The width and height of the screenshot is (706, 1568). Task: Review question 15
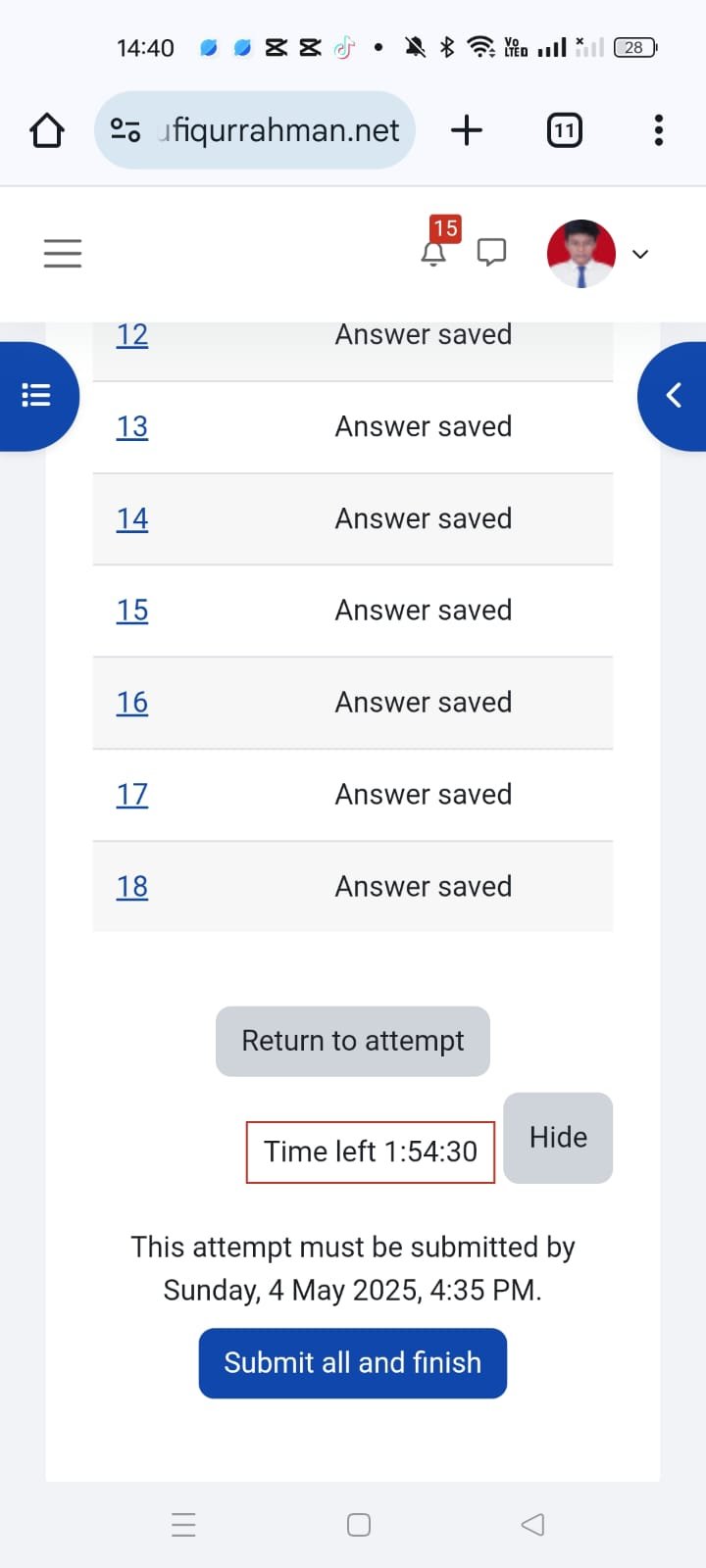click(x=132, y=611)
